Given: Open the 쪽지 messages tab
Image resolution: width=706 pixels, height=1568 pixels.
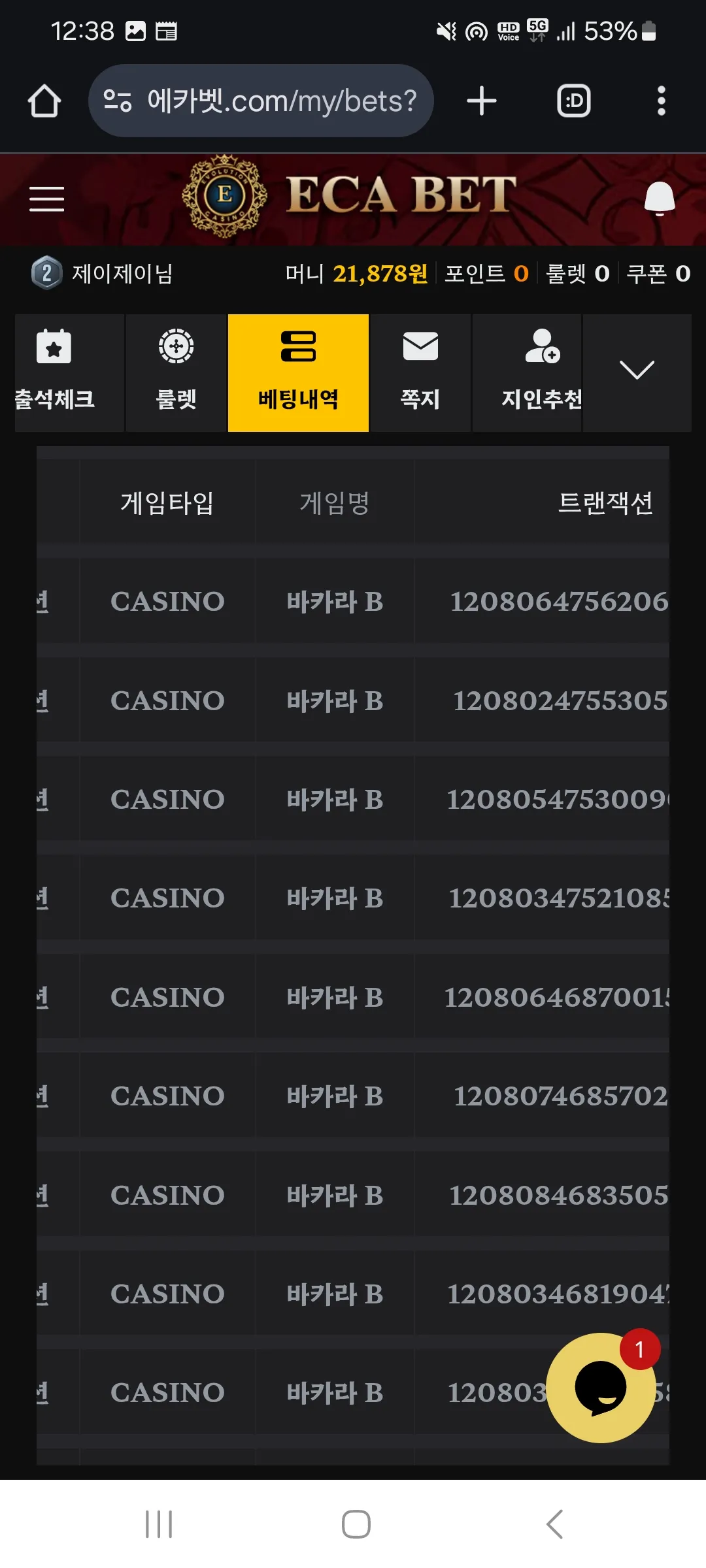Looking at the screenshot, I should [x=420, y=373].
